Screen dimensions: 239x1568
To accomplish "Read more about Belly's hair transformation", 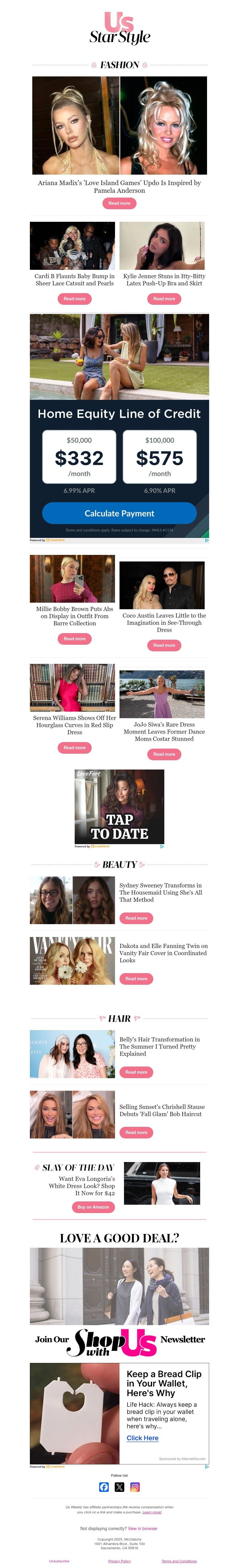I will pos(136,1072).
